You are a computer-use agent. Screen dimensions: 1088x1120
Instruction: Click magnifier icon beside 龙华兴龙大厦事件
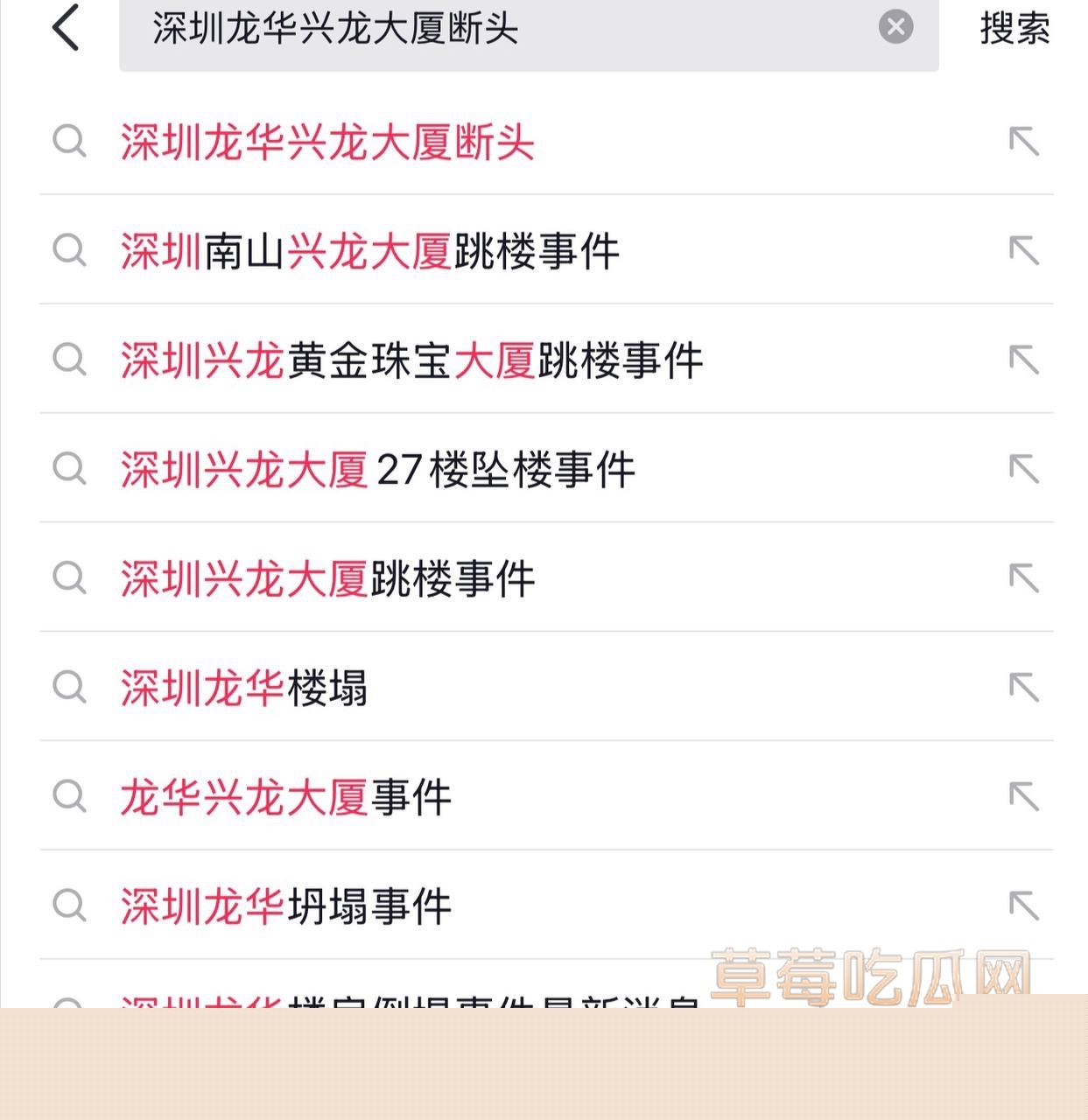click(x=69, y=796)
